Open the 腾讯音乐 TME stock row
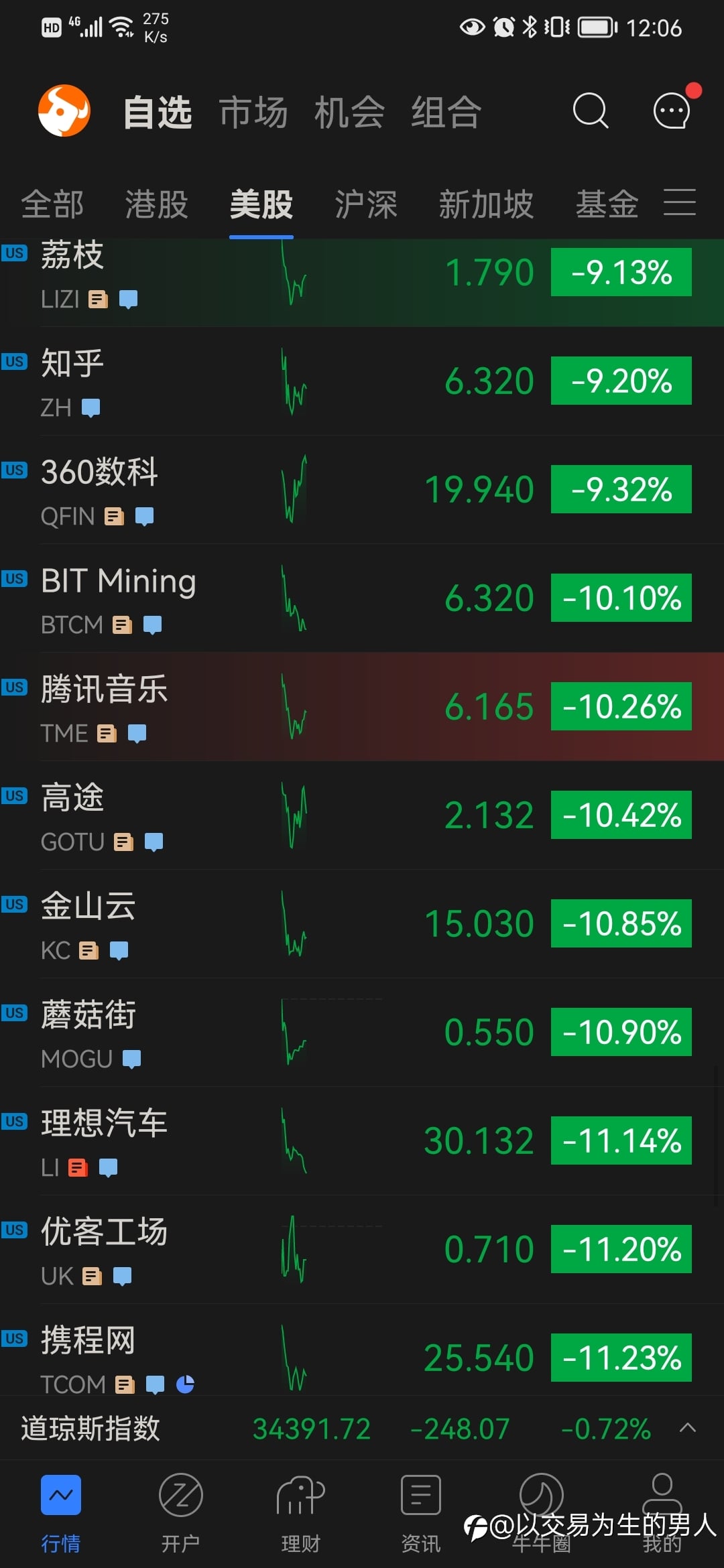724x1568 pixels. (x=362, y=707)
